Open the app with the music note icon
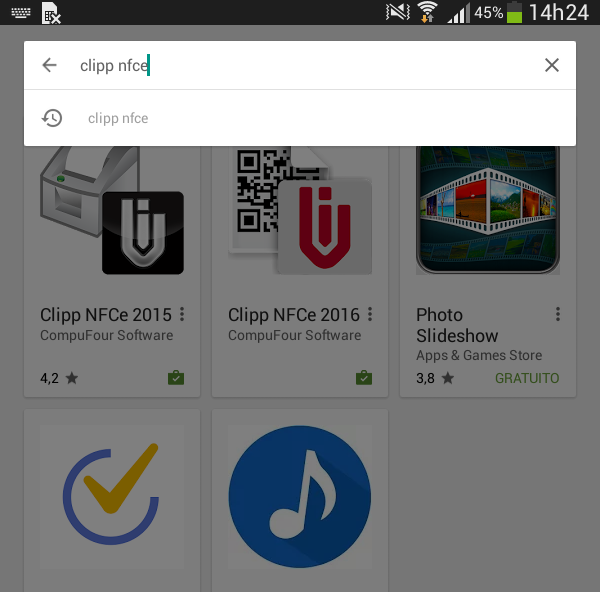The width and height of the screenshot is (600, 592). click(x=300, y=497)
